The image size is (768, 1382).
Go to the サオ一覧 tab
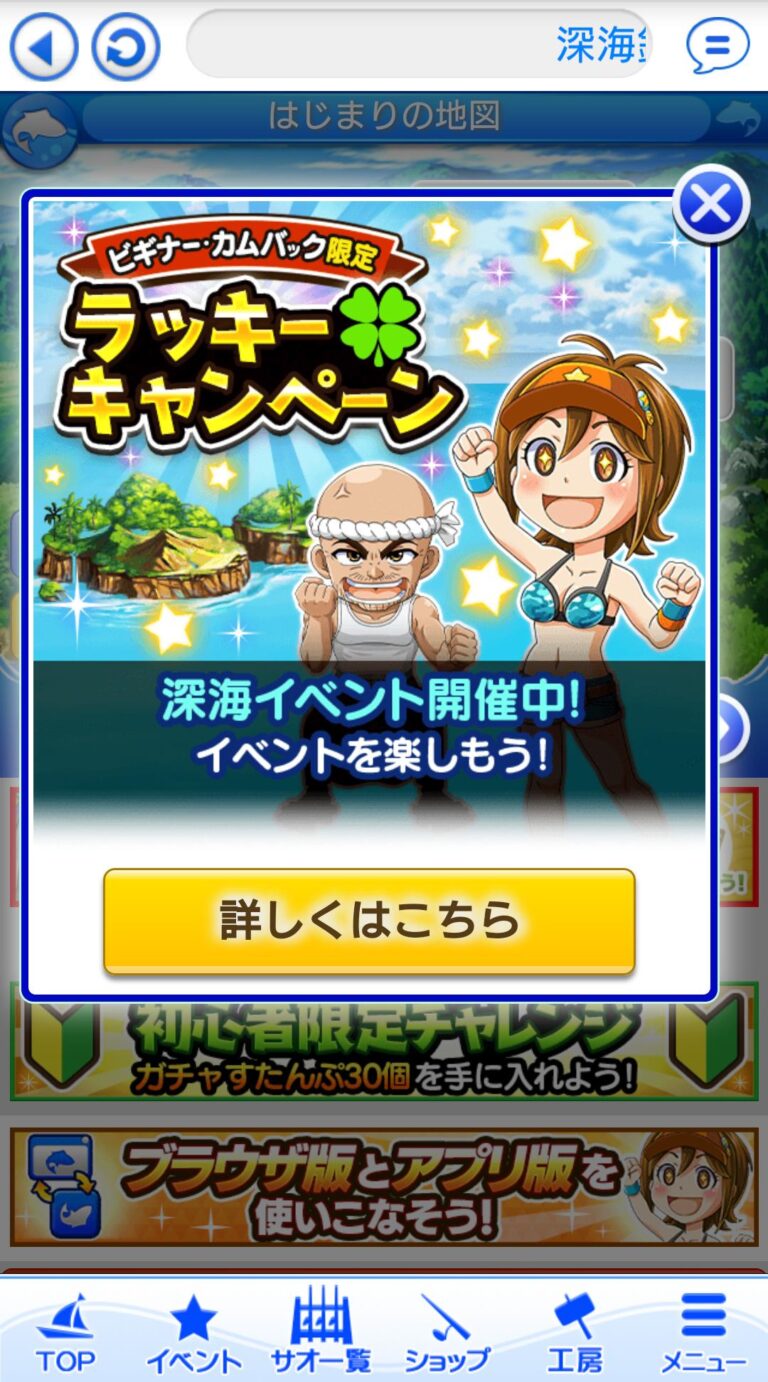tap(321, 1332)
